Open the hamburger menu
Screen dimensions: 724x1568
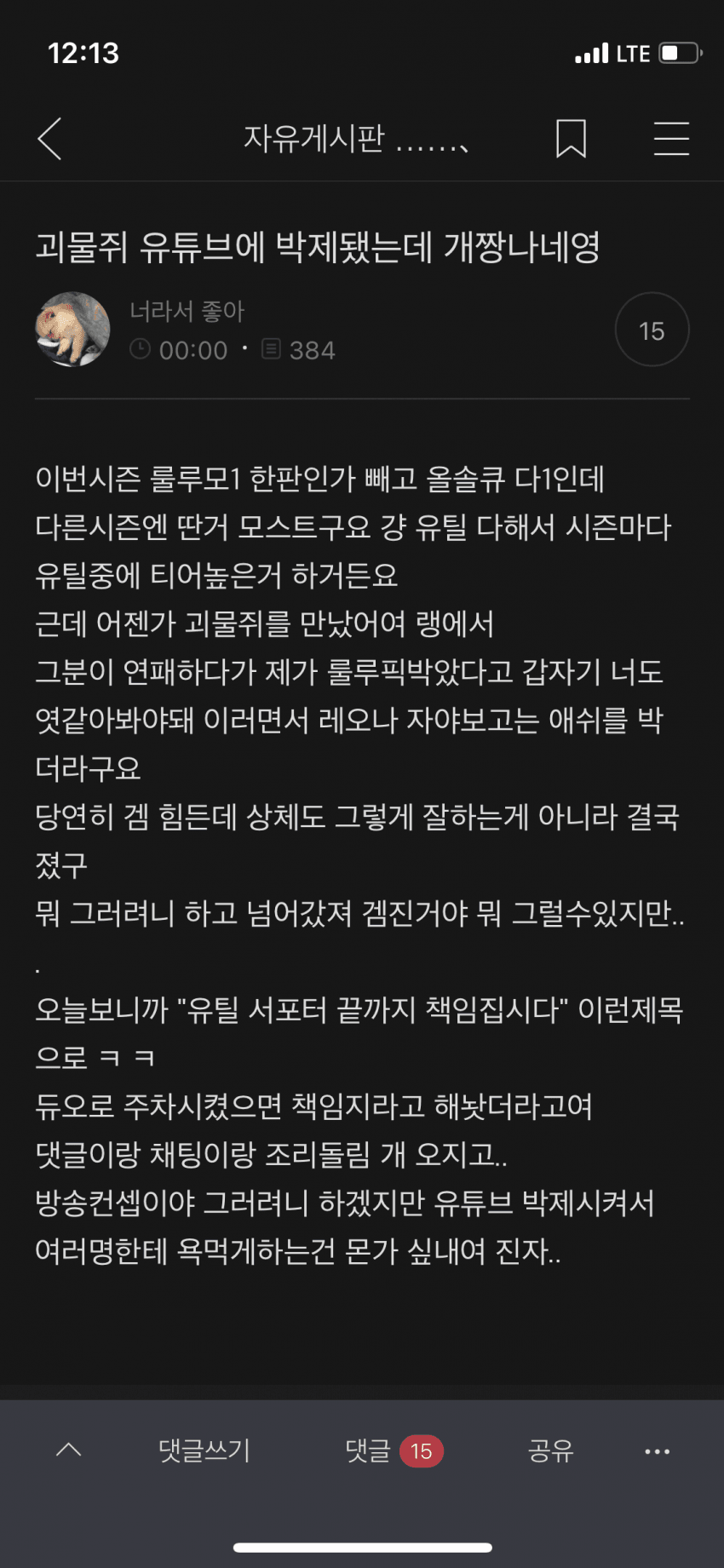click(671, 139)
